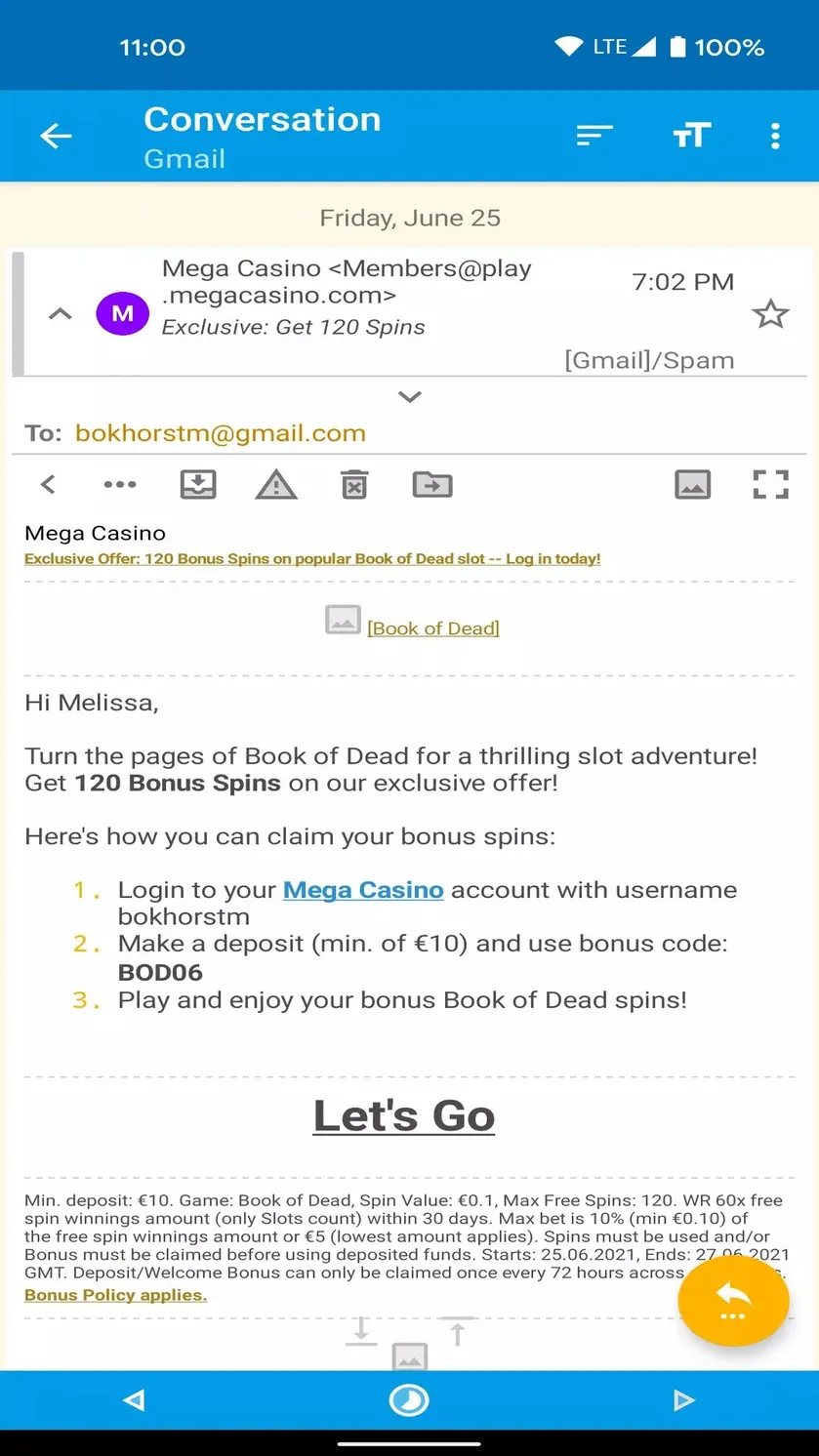
Task: Expand recipient details with the down chevron
Action: (410, 396)
